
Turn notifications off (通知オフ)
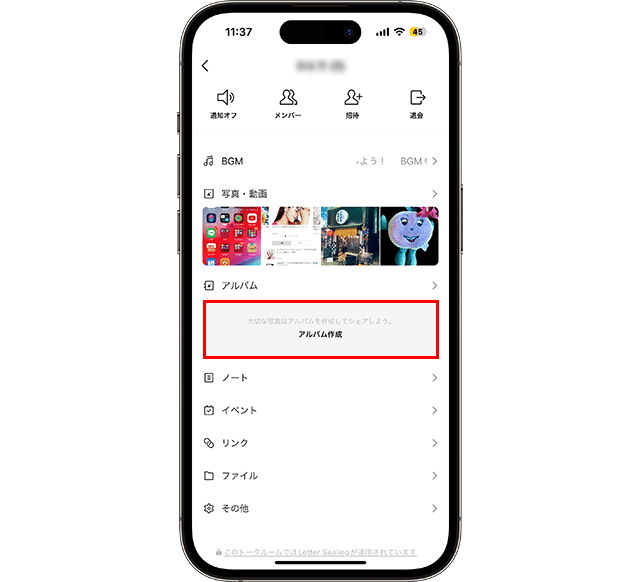pos(224,104)
